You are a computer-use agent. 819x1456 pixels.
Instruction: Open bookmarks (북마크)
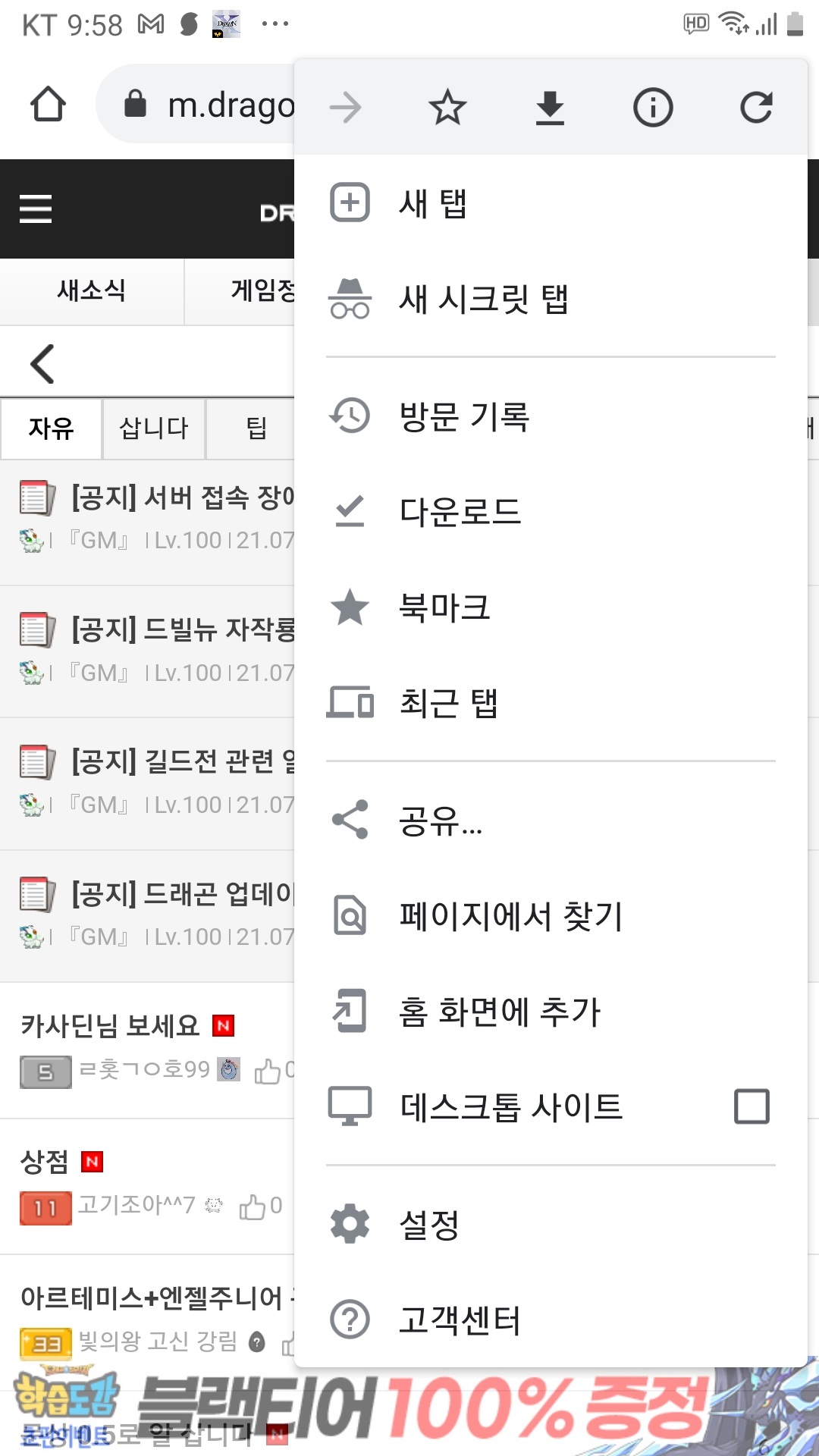444,607
